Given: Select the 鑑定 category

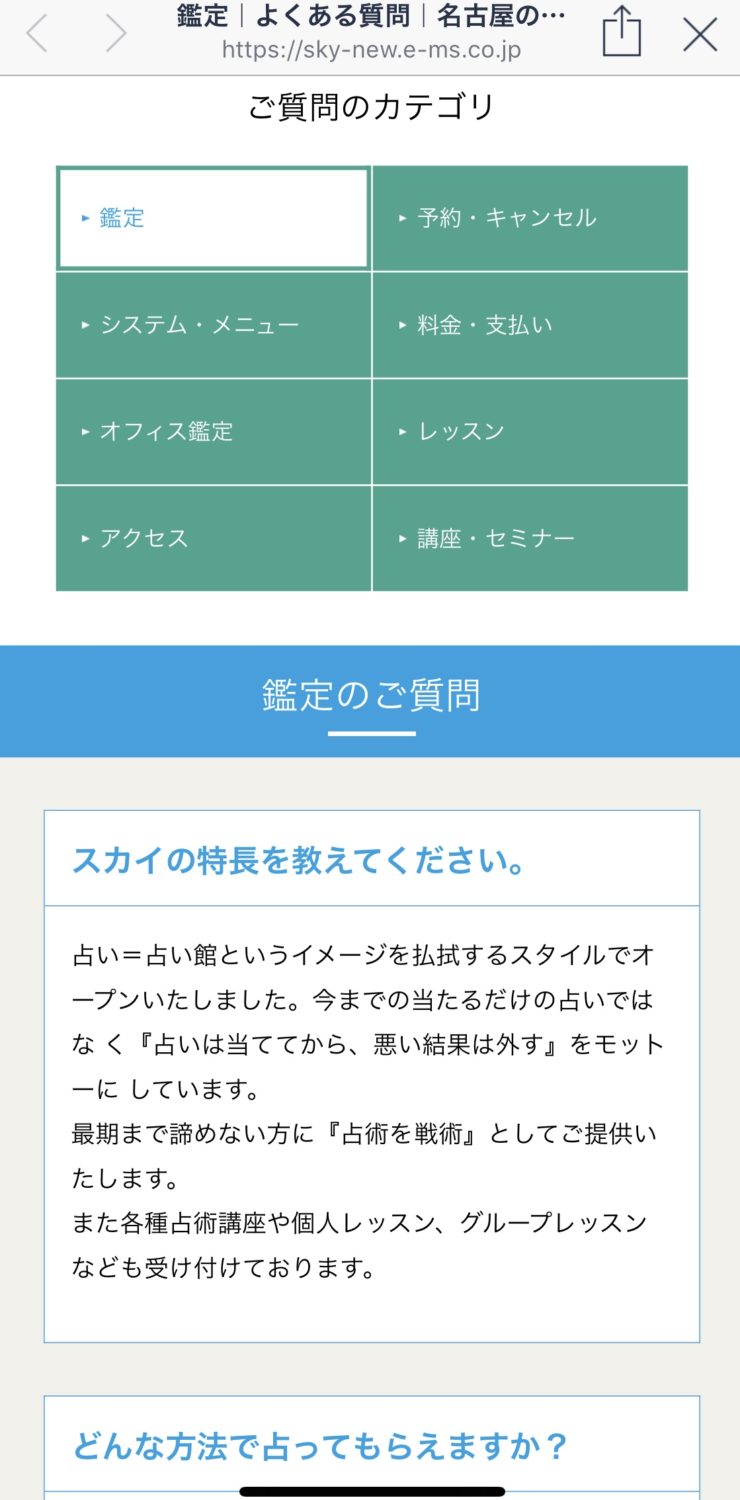Looking at the screenshot, I should coord(214,218).
